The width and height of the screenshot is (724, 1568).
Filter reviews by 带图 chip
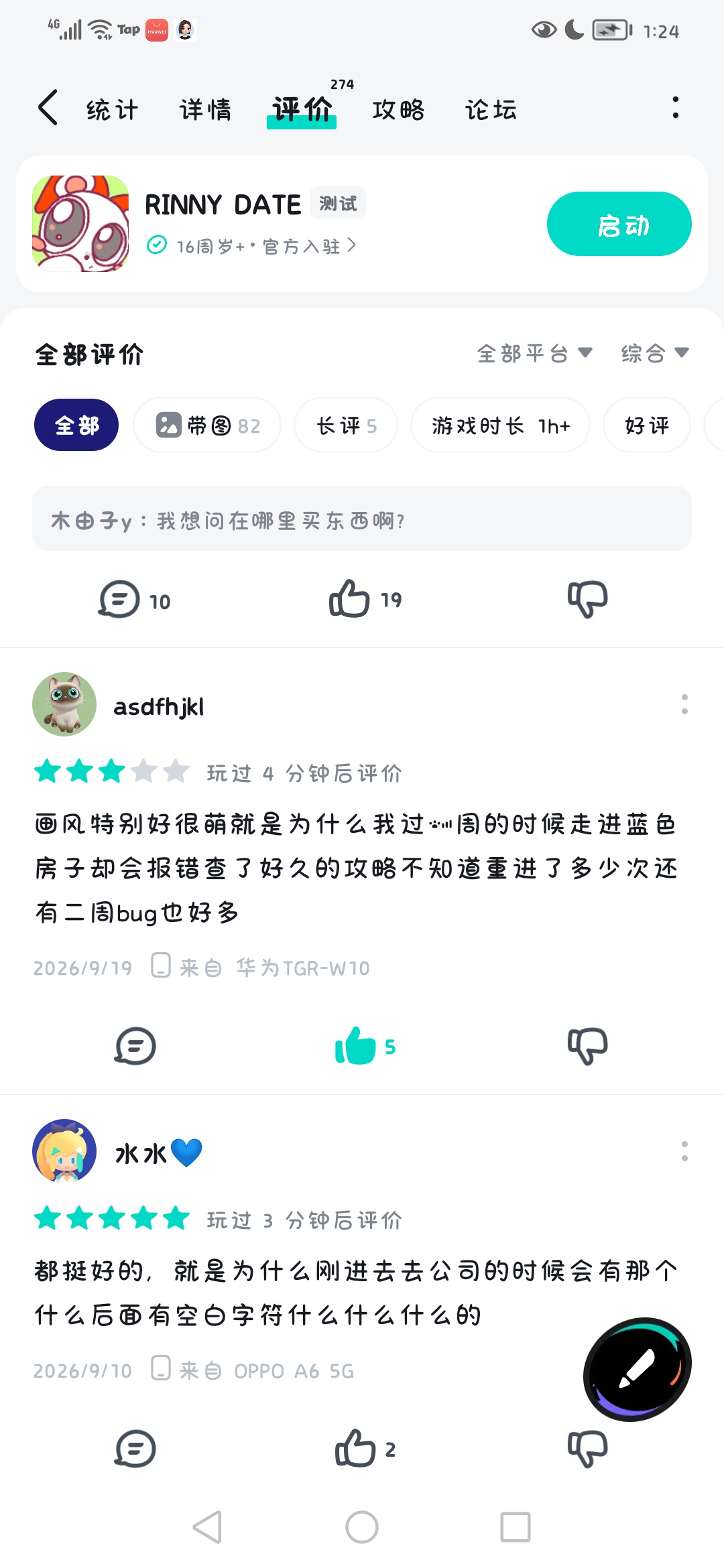207,426
